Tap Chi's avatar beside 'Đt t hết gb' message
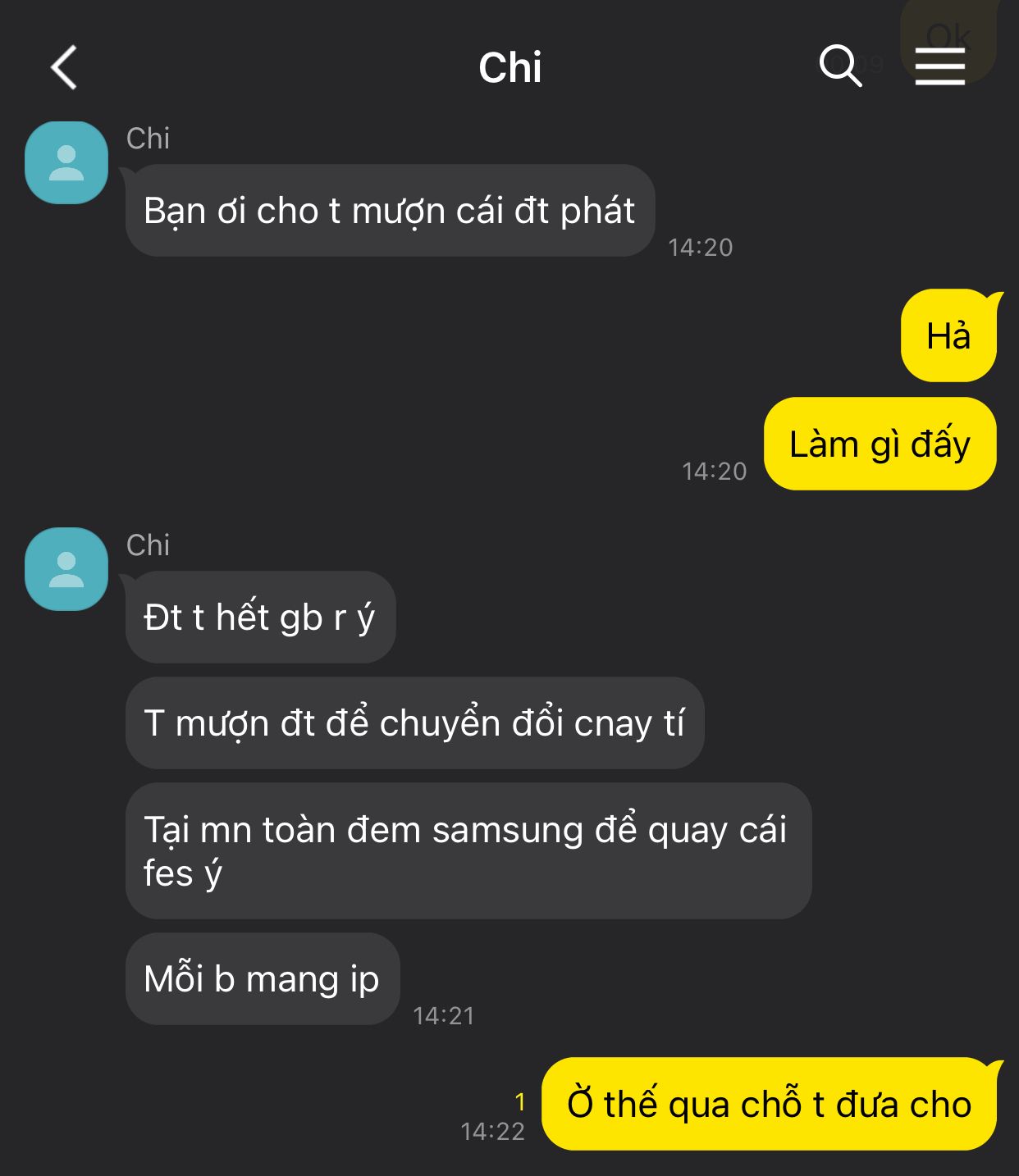 click(66, 569)
